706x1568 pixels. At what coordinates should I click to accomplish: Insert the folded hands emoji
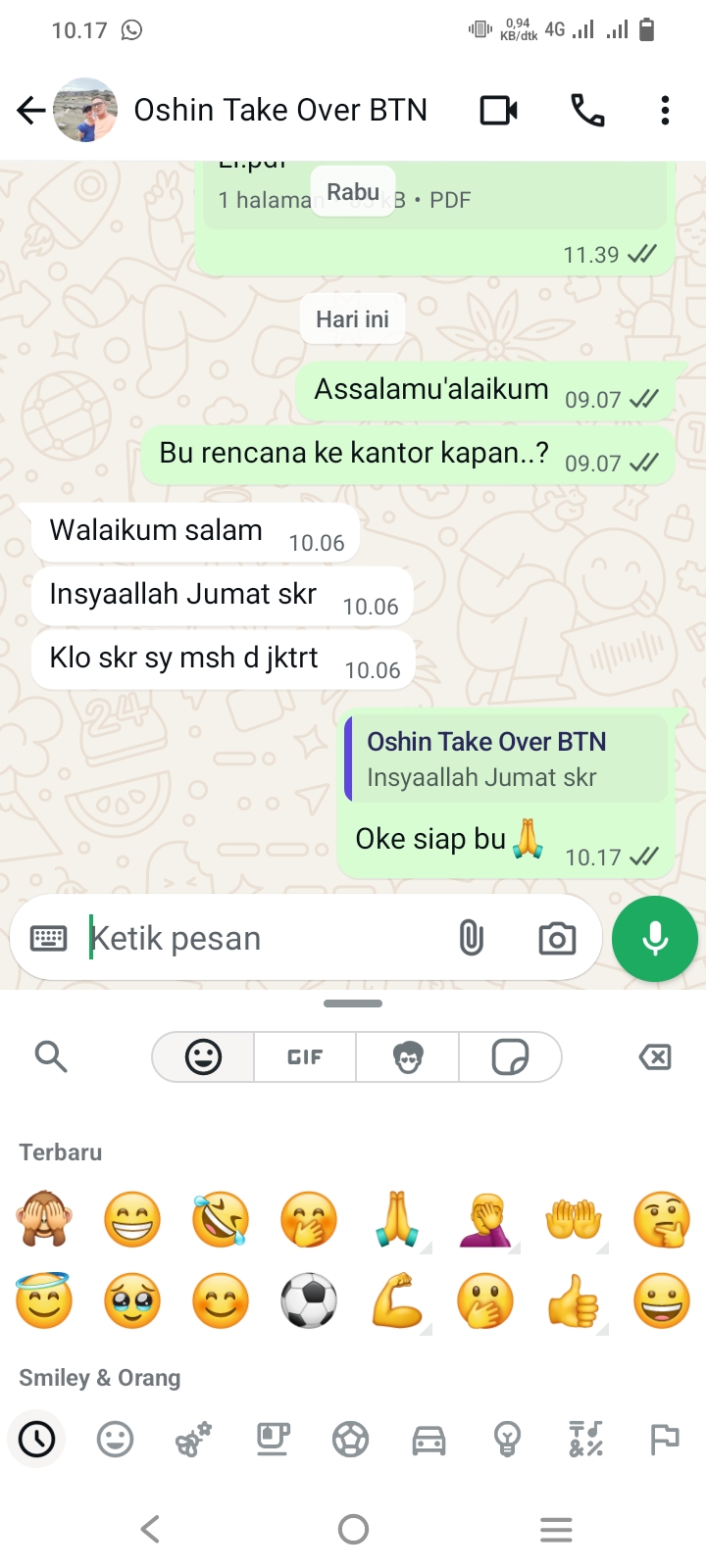[397, 1220]
